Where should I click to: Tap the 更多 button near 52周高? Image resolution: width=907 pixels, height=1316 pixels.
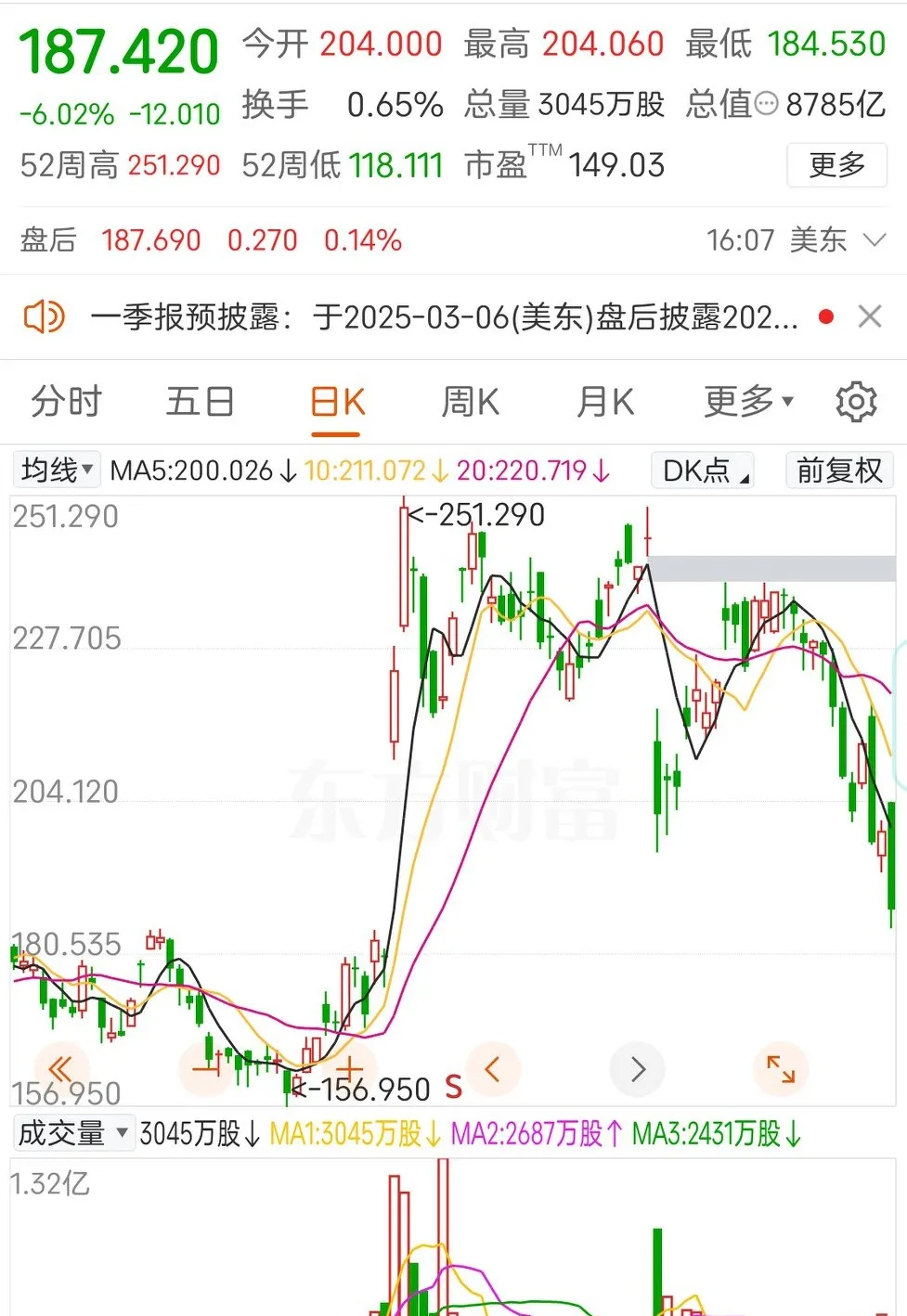point(836,165)
